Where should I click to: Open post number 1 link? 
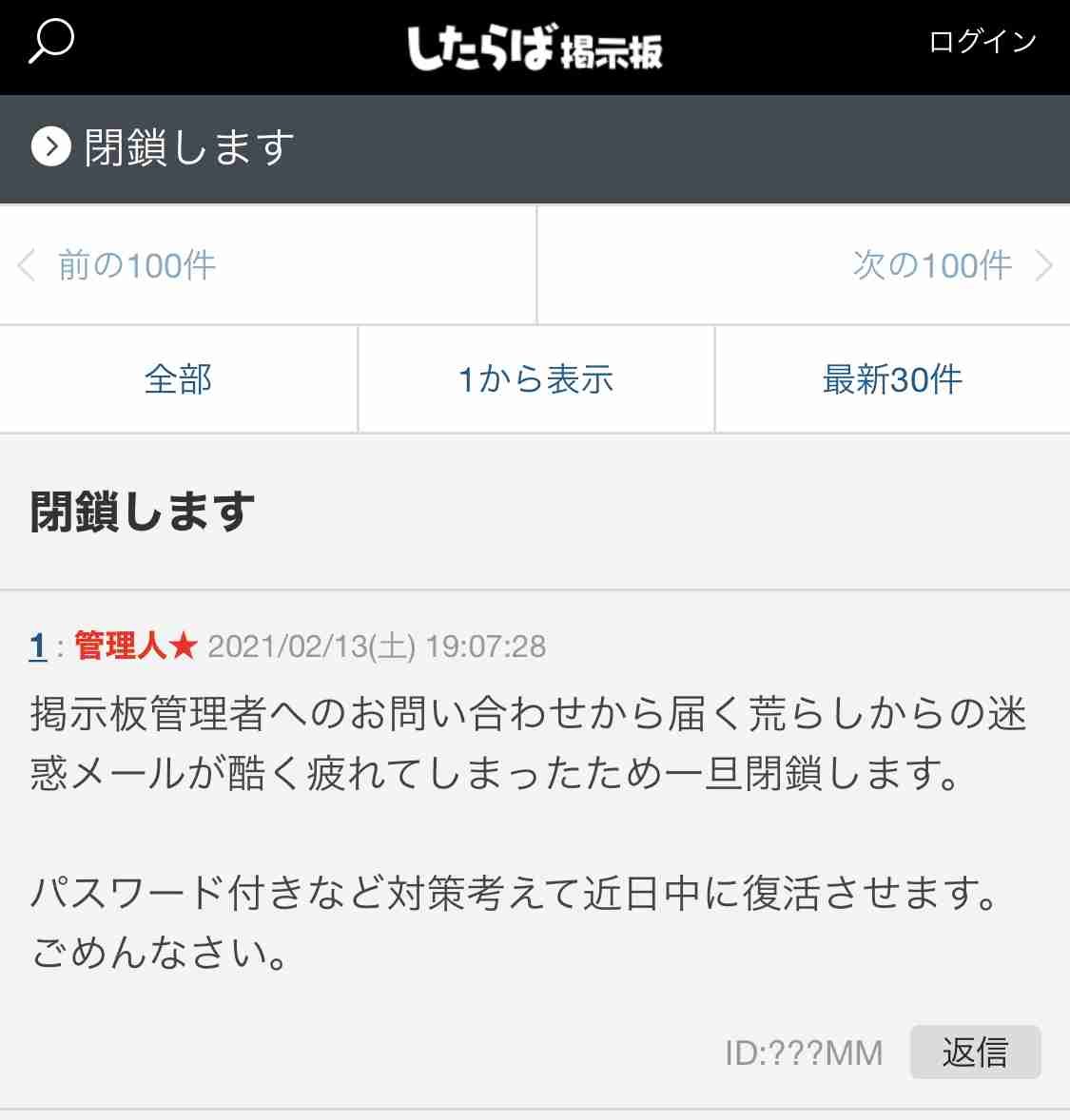point(36,646)
